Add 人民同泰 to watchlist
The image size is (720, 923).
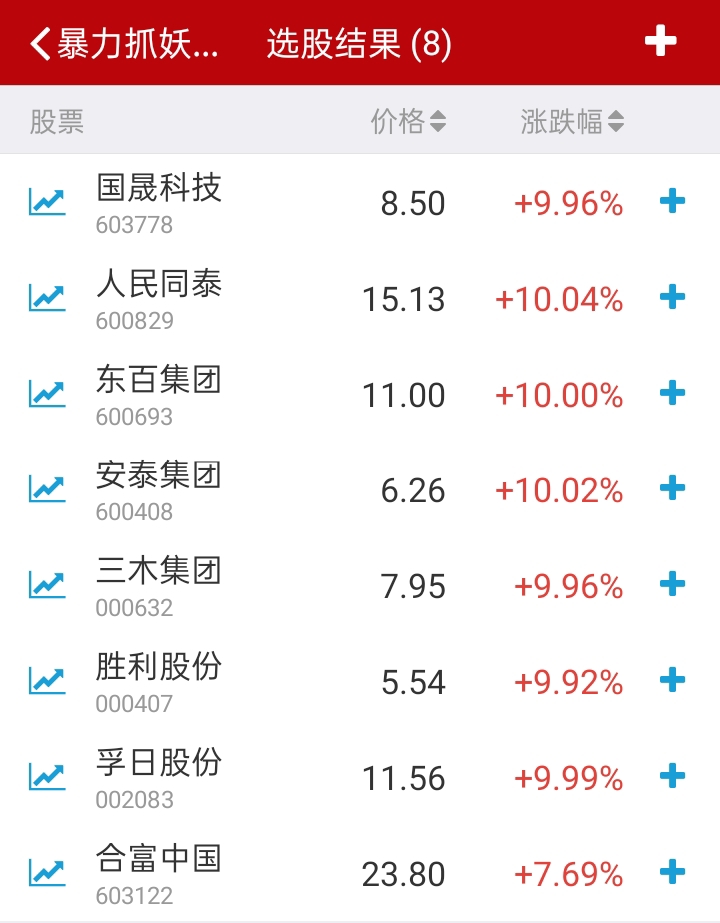coord(673,297)
